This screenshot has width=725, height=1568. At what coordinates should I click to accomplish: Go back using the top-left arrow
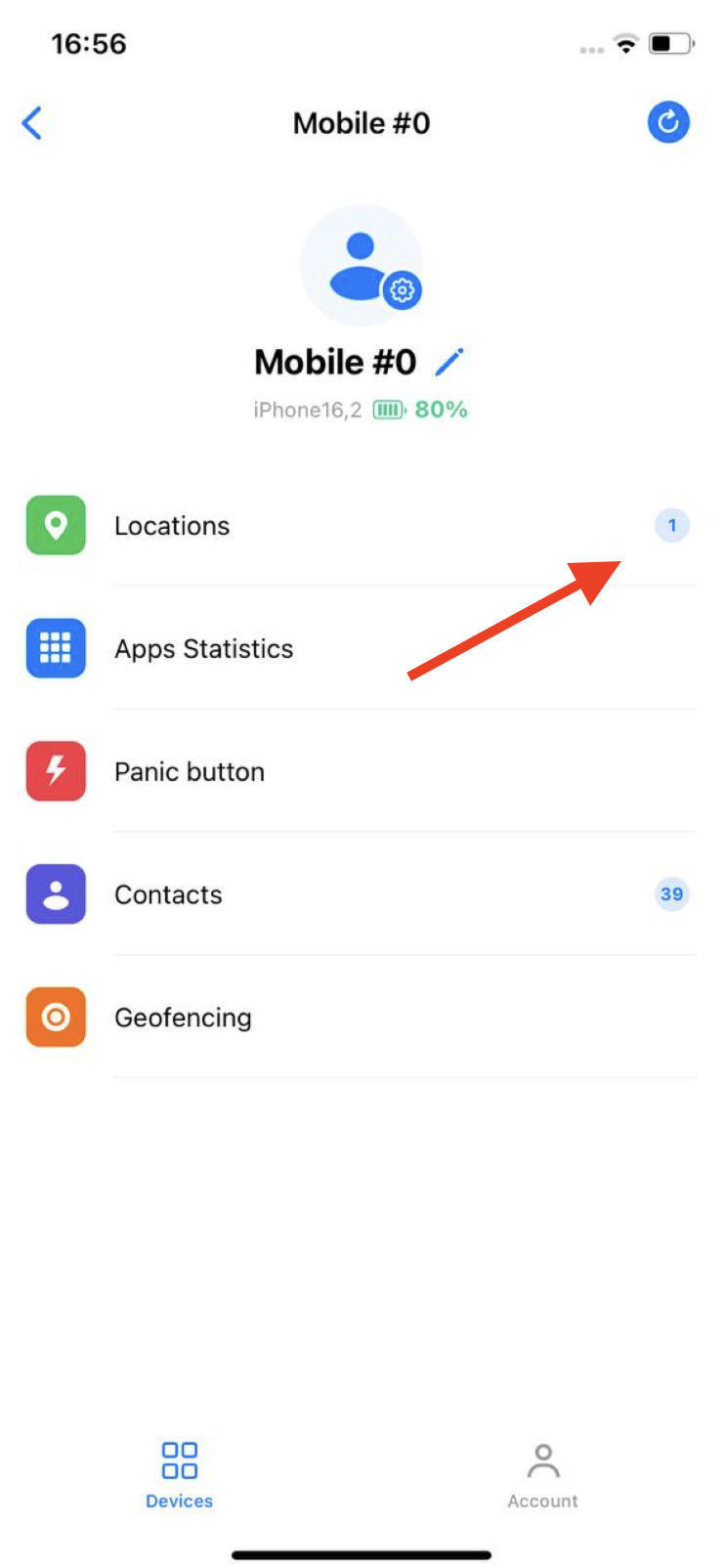[32, 123]
